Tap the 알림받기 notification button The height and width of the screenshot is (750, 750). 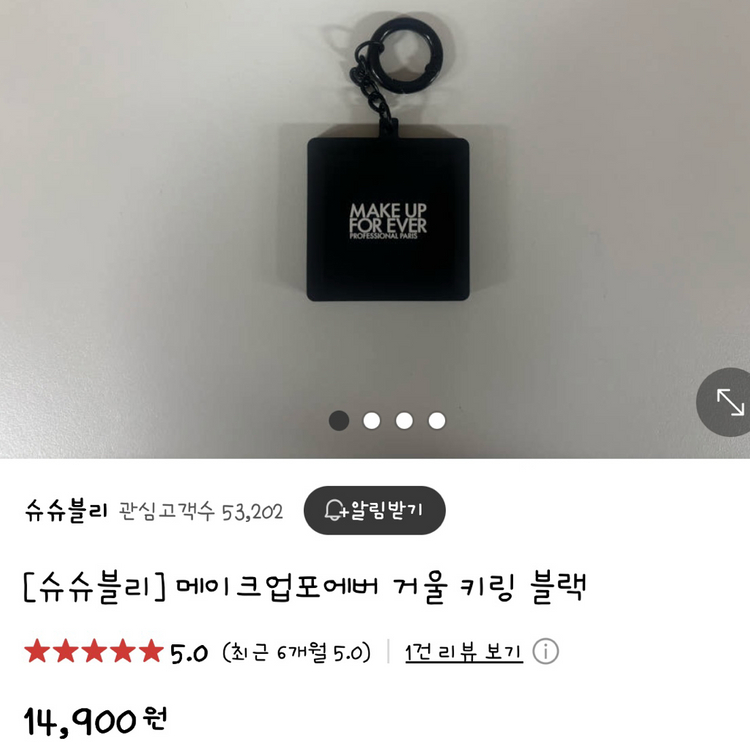374,511
